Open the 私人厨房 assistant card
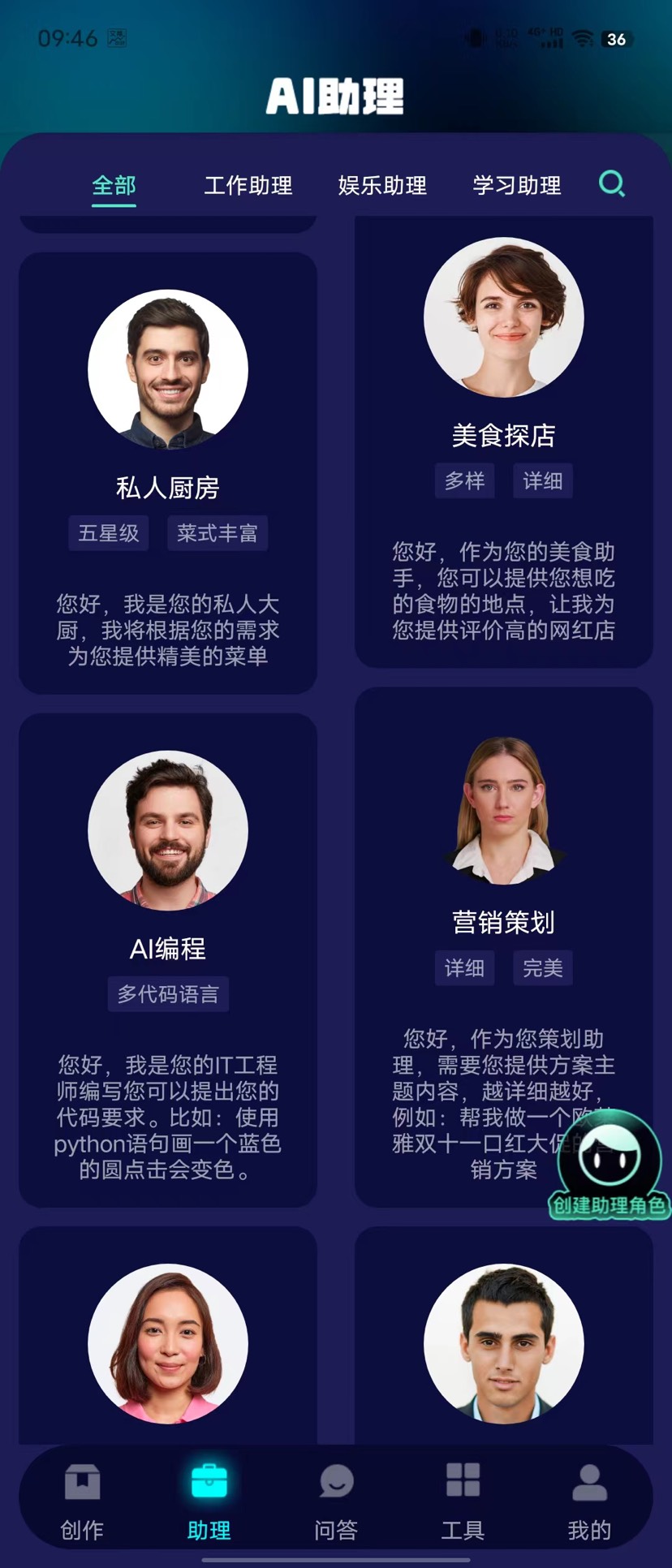Image resolution: width=672 pixels, height=1568 pixels. (168, 473)
